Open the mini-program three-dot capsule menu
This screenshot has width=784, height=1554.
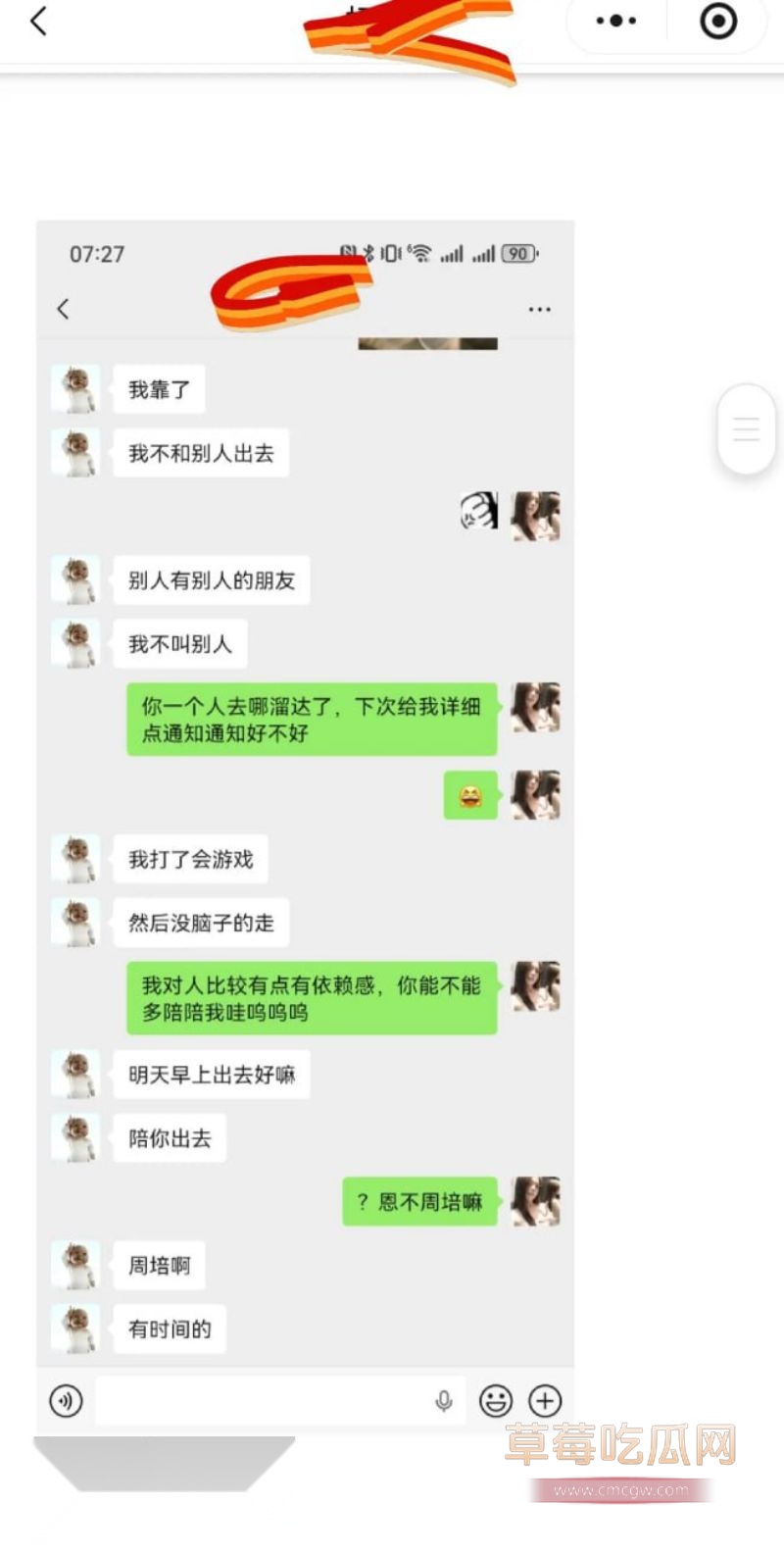click(614, 21)
